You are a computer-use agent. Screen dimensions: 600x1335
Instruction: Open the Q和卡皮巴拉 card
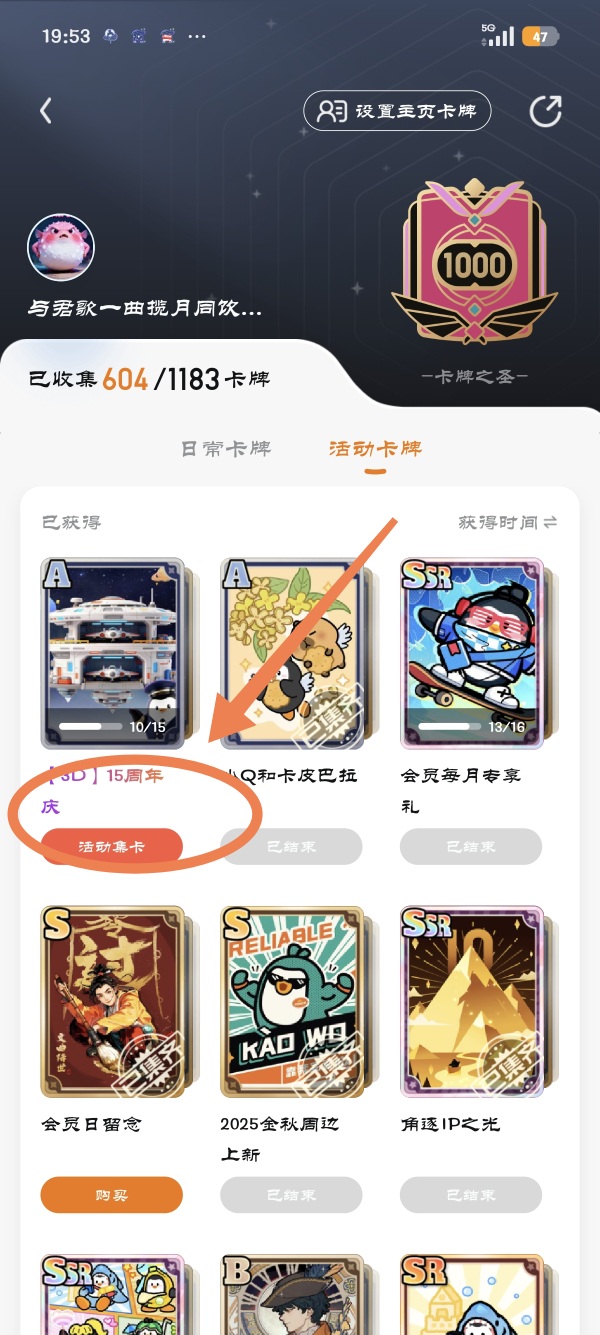[x=291, y=653]
